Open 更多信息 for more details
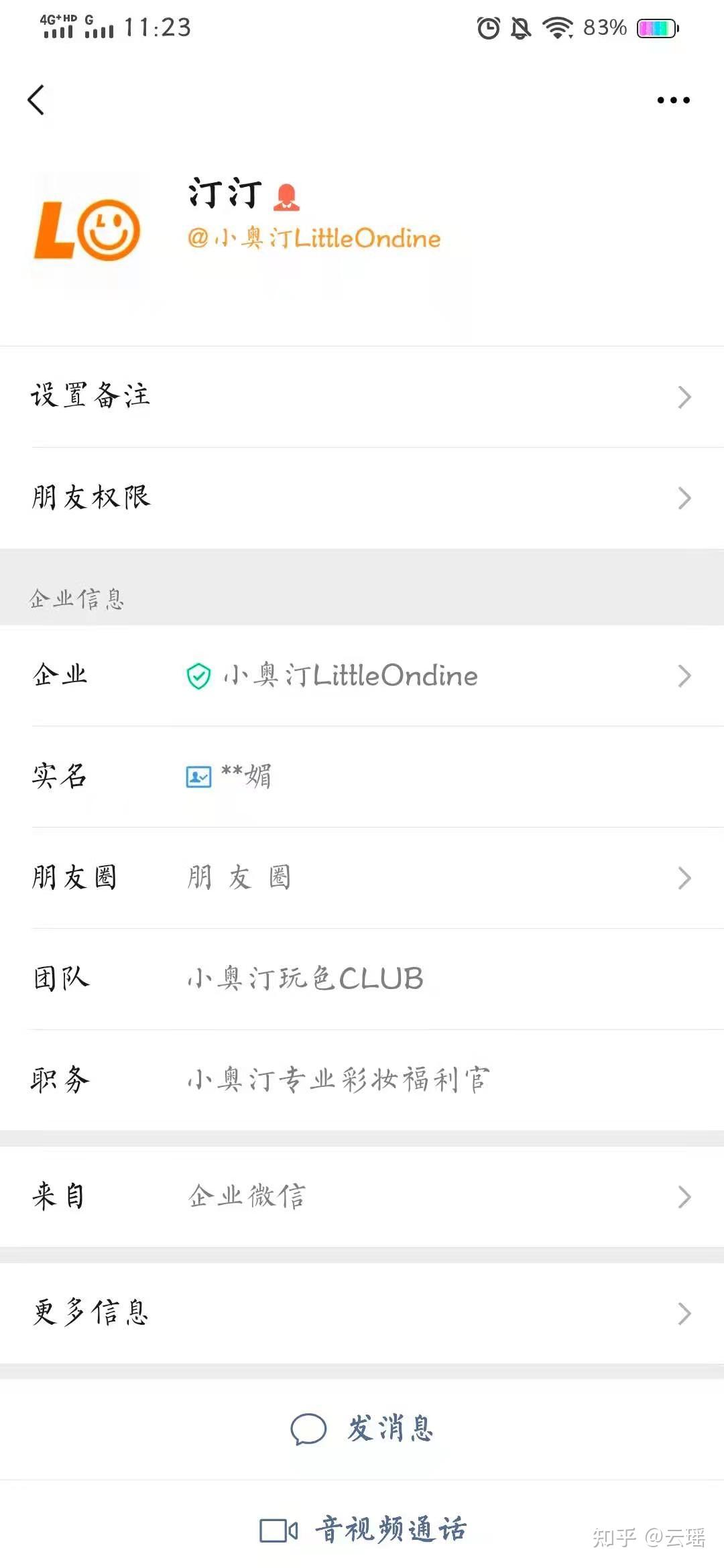 click(x=362, y=1313)
